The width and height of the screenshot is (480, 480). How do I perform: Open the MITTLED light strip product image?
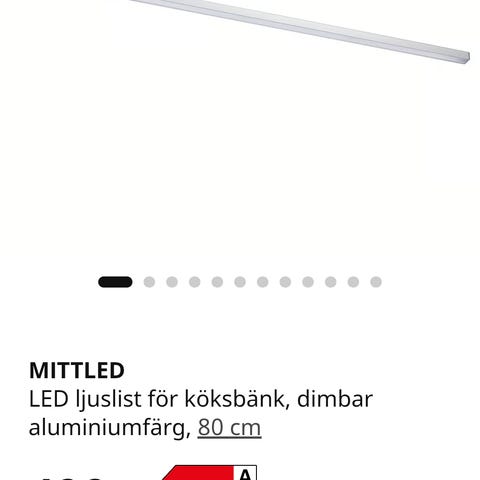click(302, 32)
